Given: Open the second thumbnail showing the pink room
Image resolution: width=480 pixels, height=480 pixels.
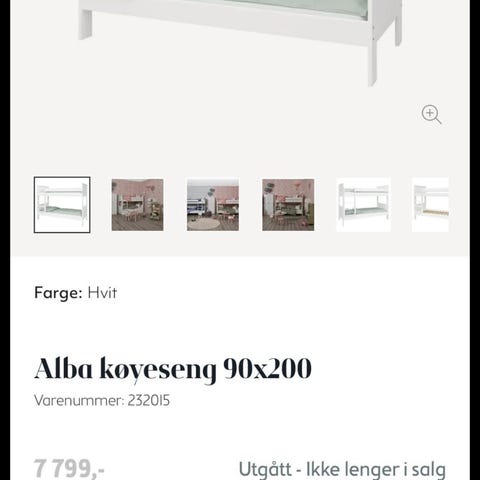Looking at the screenshot, I should 137,205.
